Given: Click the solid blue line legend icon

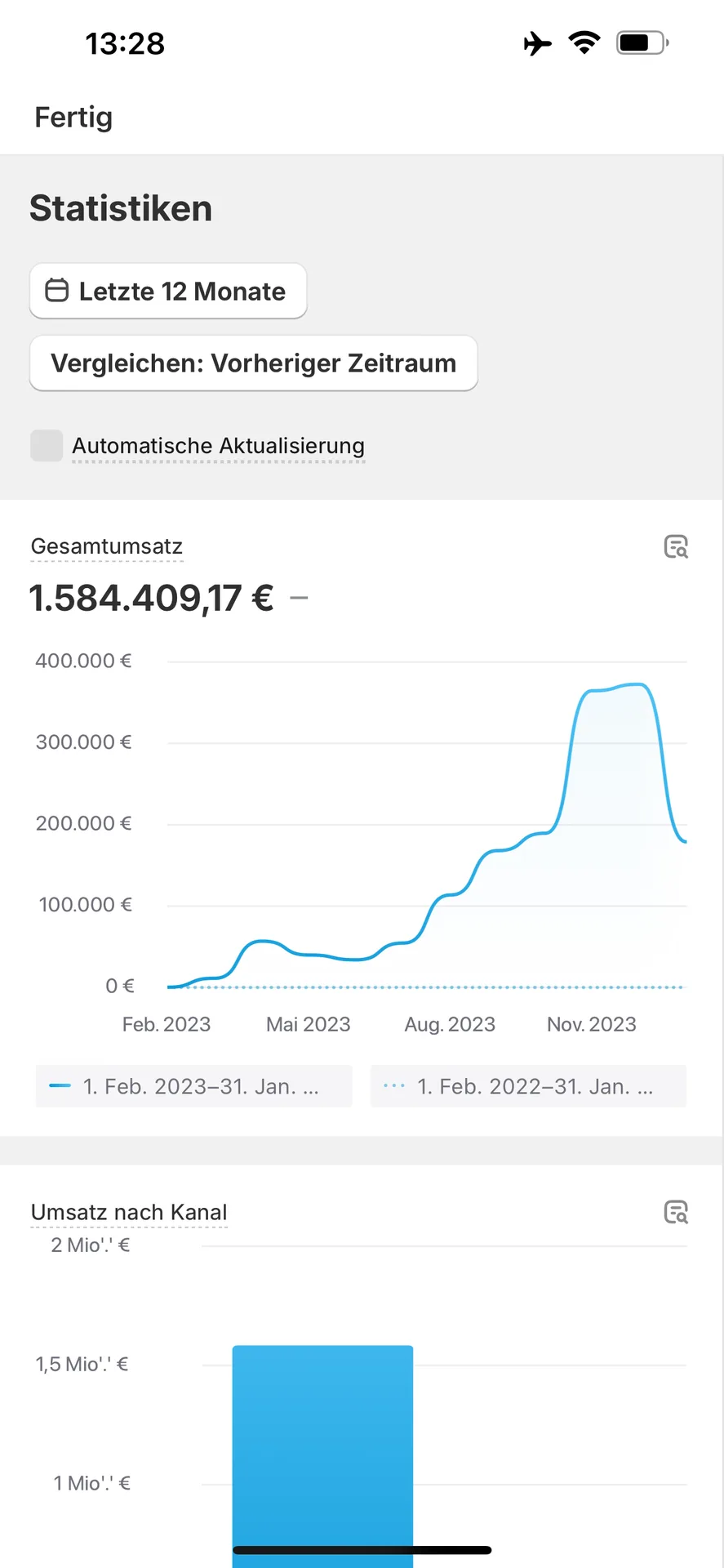Looking at the screenshot, I should click(x=59, y=1085).
